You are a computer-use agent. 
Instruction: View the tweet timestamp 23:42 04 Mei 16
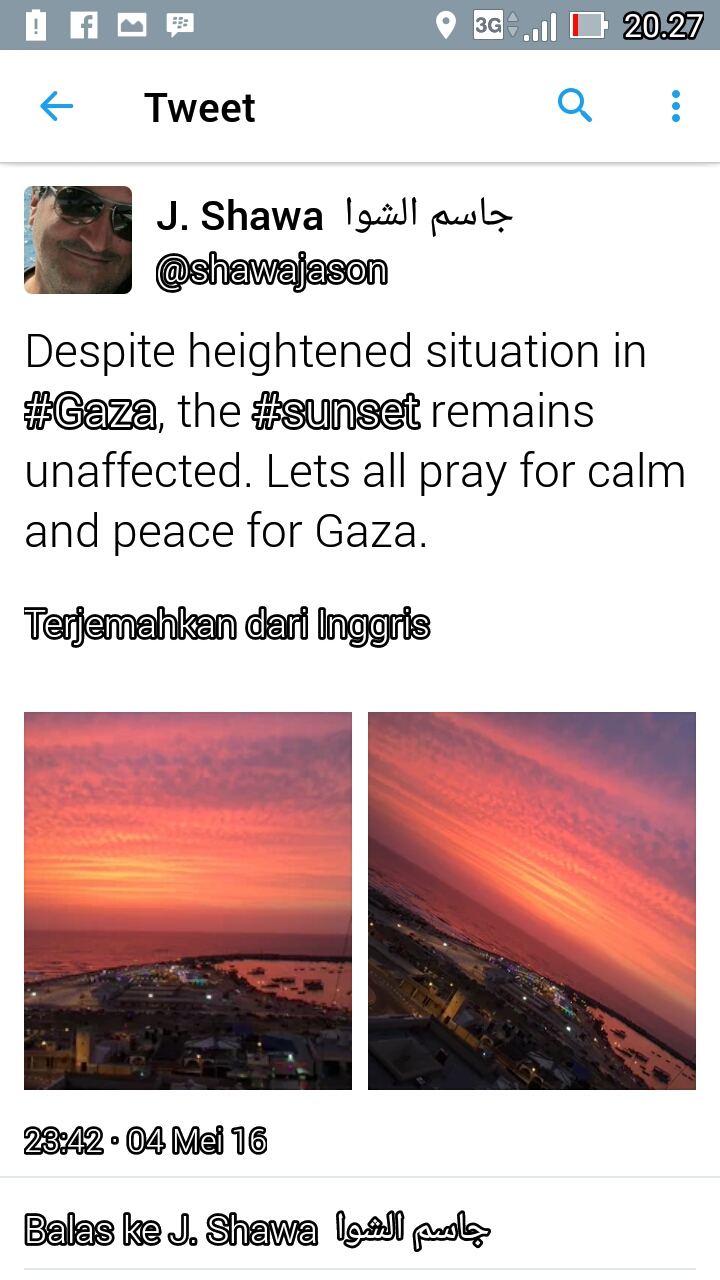pos(146,1141)
